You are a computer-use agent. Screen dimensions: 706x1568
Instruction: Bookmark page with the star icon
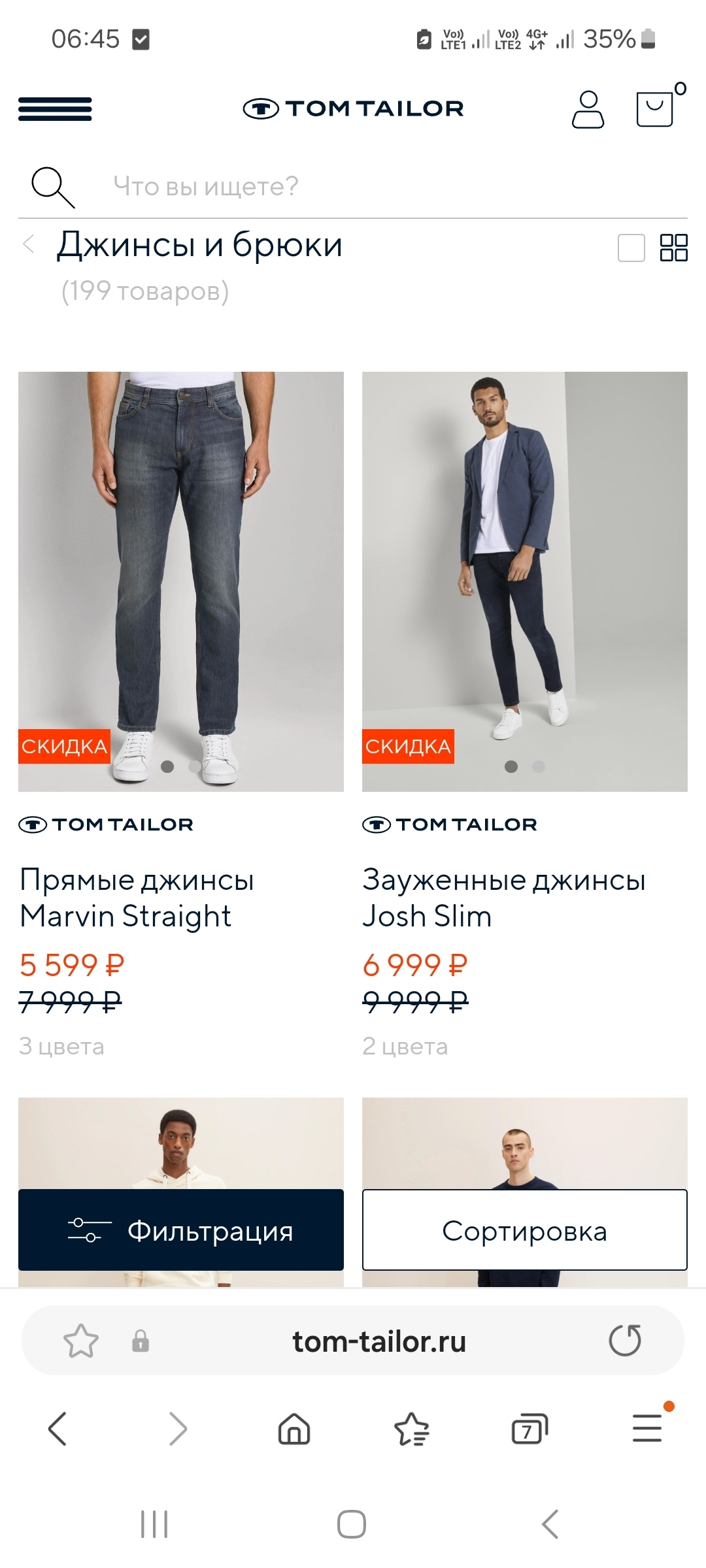tap(81, 1341)
